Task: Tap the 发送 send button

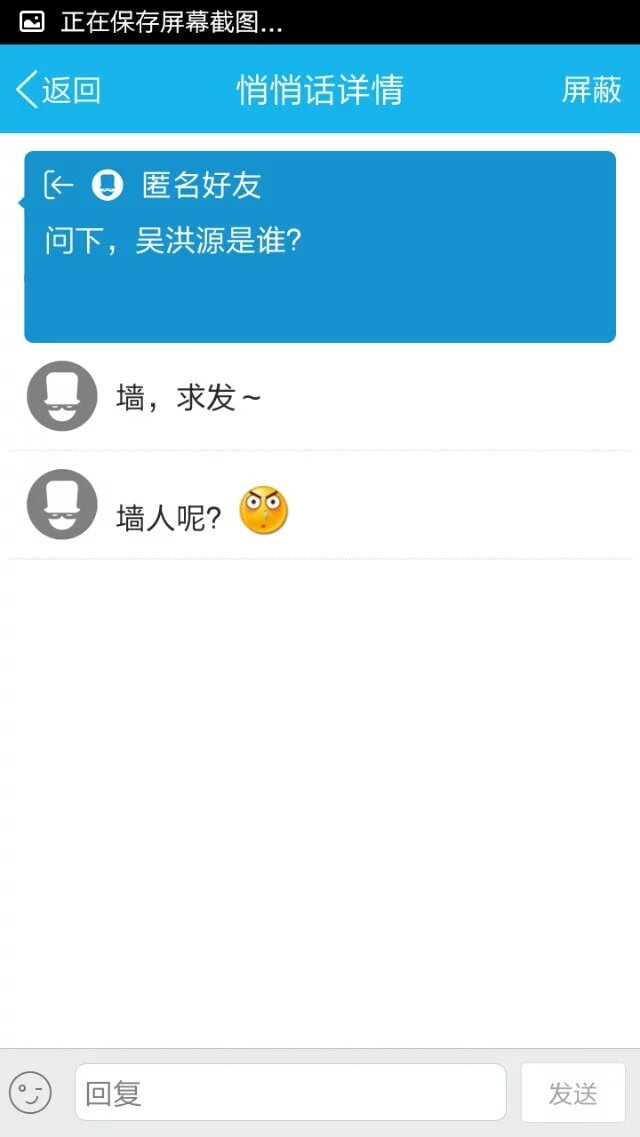Action: 573,1093
